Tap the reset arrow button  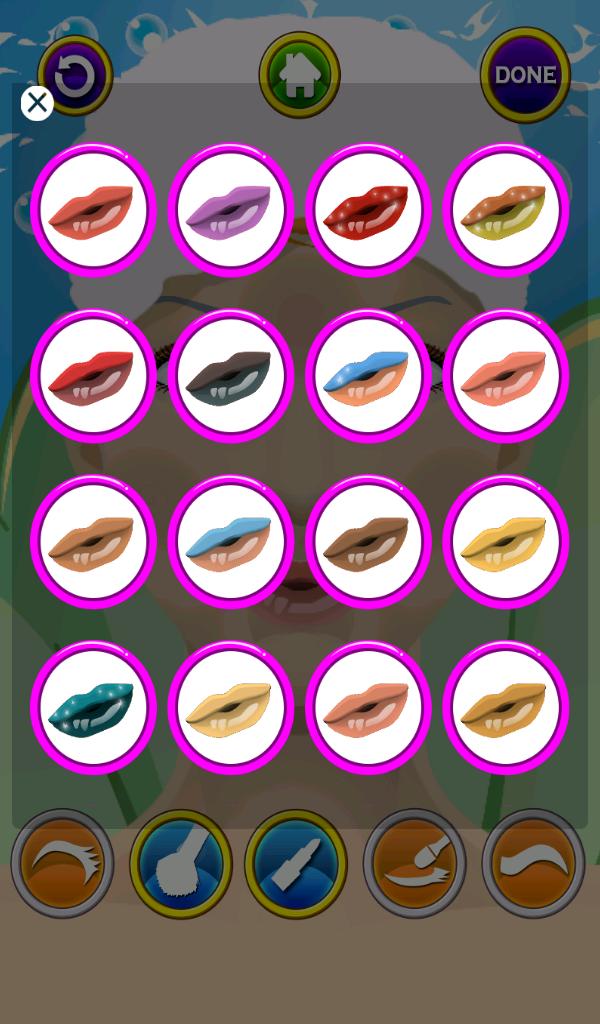tap(75, 75)
